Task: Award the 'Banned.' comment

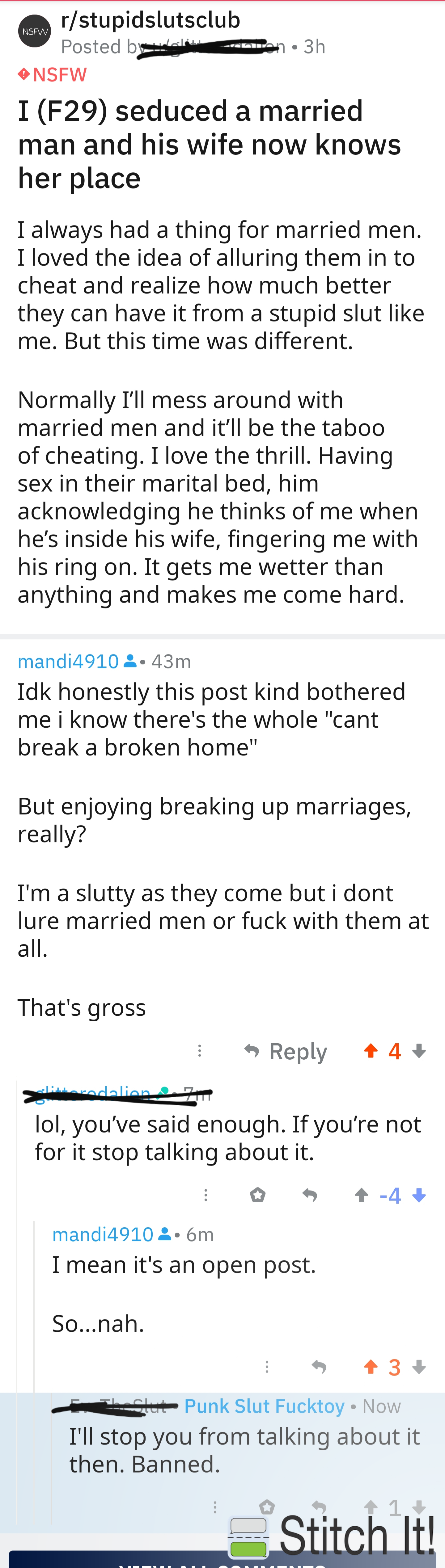Action: 267,1507
